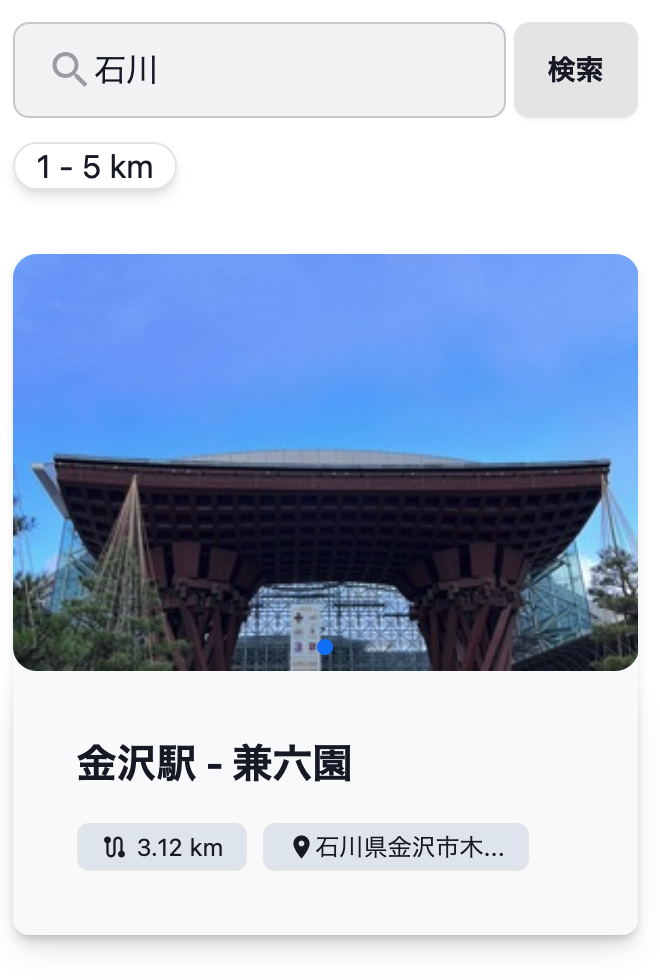Tap the search field containing 石川
The width and height of the screenshot is (660, 980).
[x=290, y=70]
